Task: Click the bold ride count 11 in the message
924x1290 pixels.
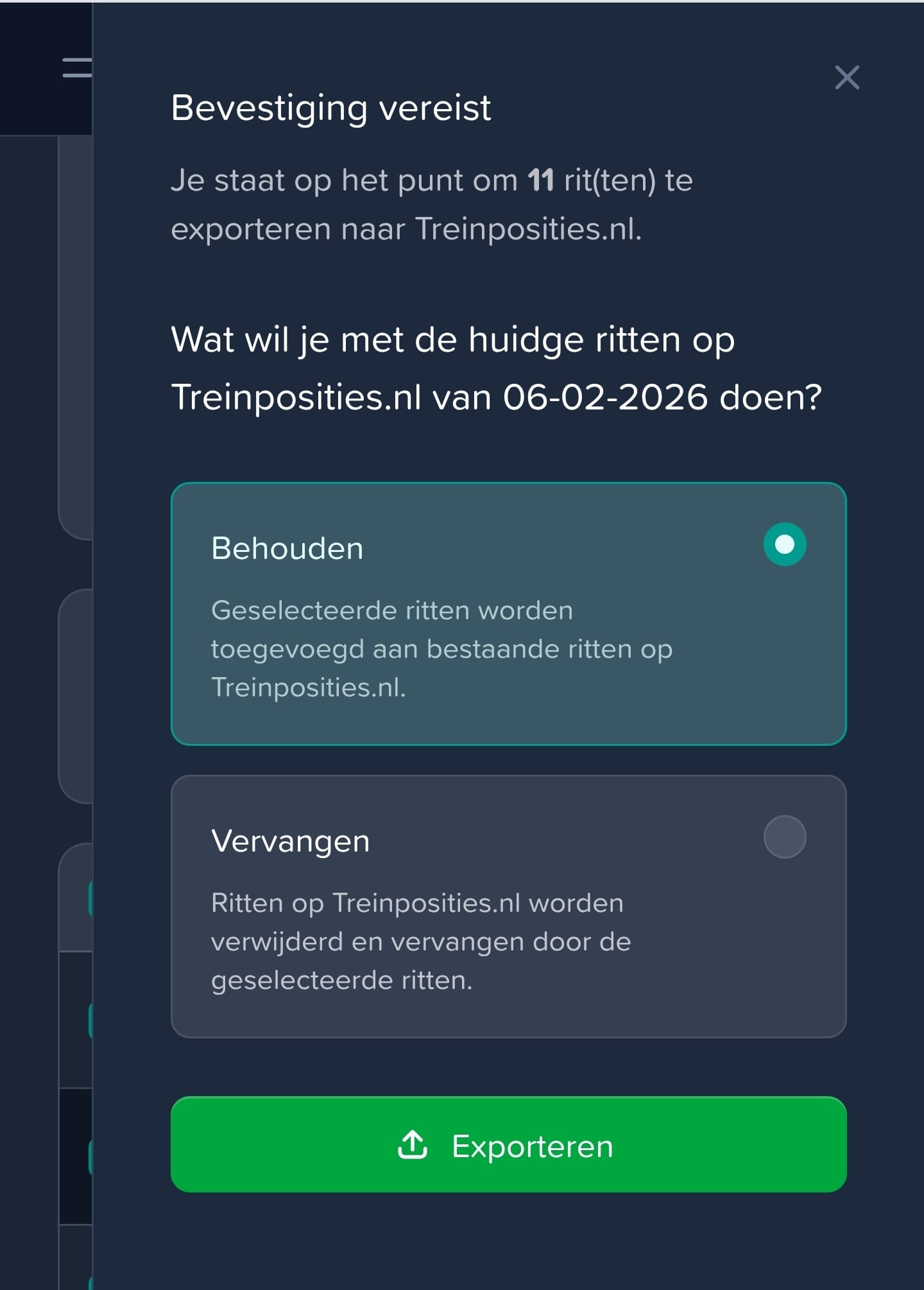Action: [x=540, y=180]
